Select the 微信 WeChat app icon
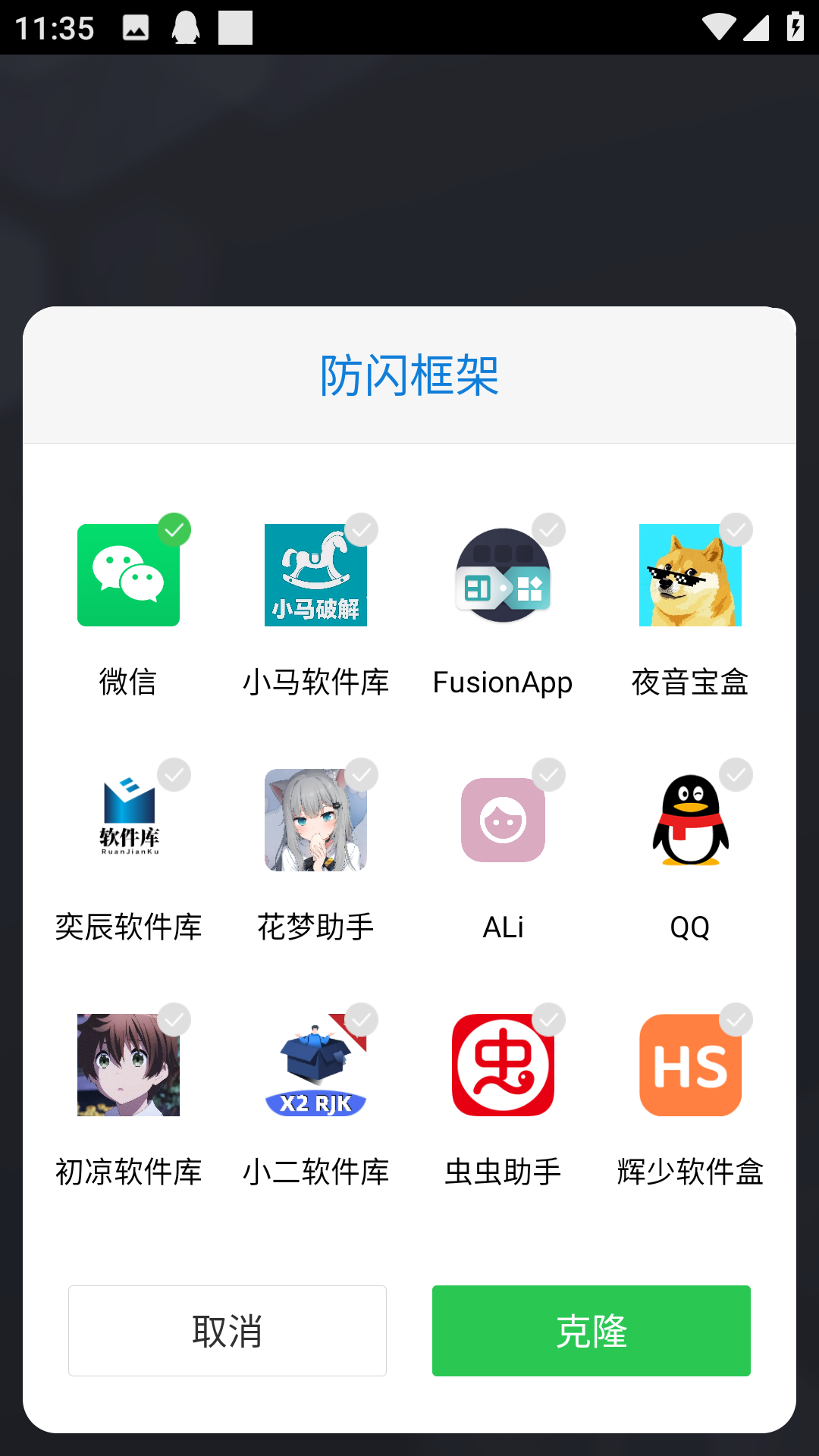The height and width of the screenshot is (1456, 819). (127, 574)
